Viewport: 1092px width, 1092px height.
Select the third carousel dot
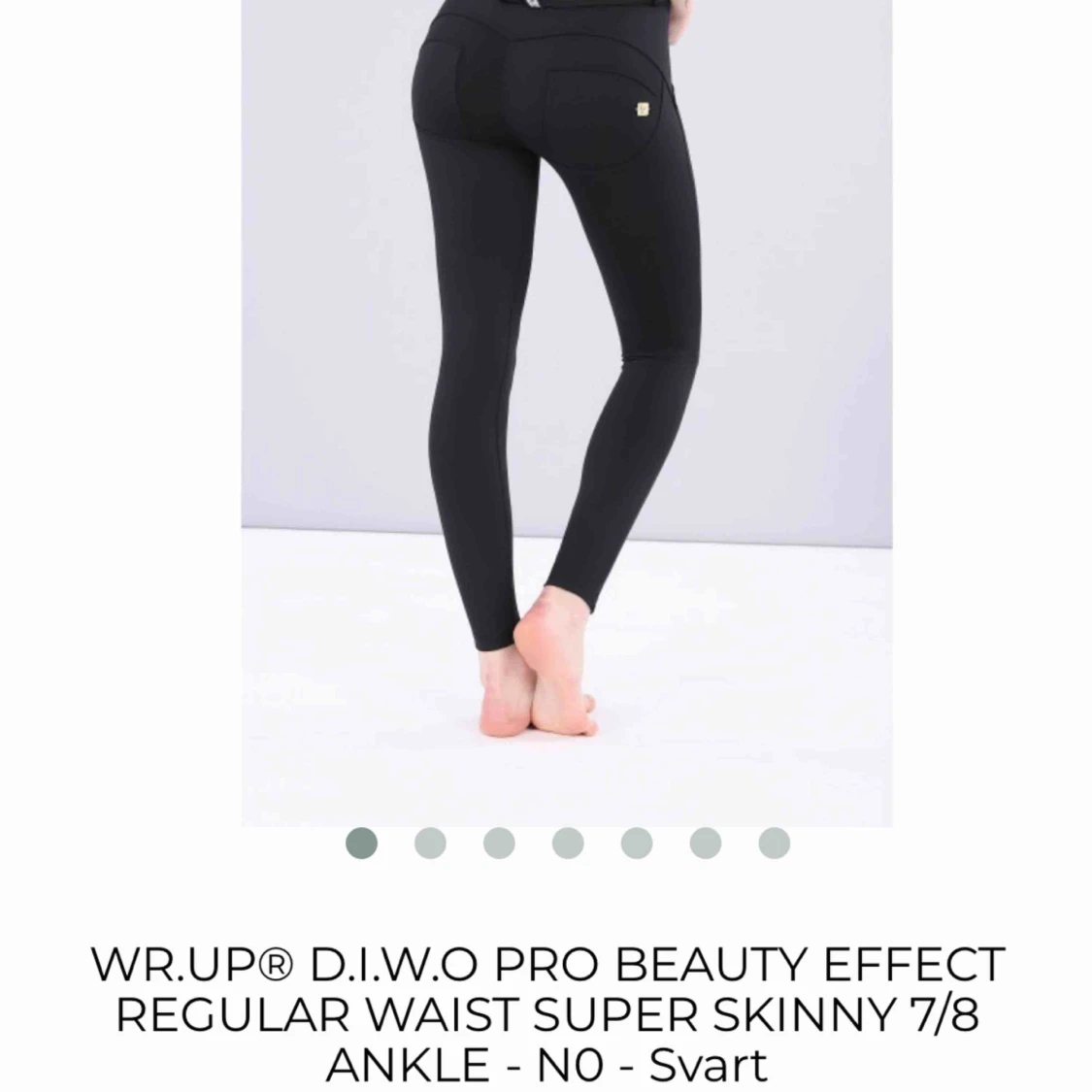click(499, 843)
